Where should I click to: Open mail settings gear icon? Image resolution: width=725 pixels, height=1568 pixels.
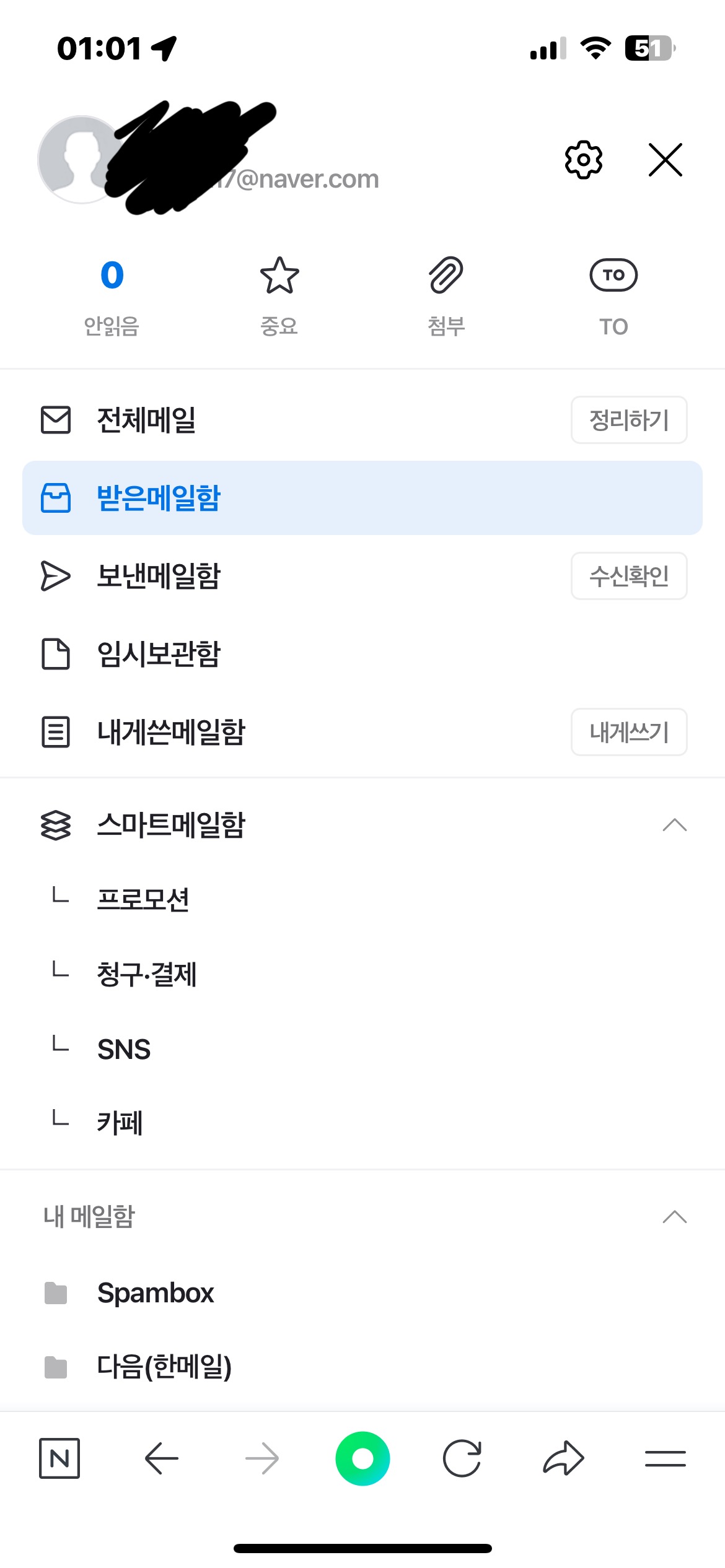(583, 160)
